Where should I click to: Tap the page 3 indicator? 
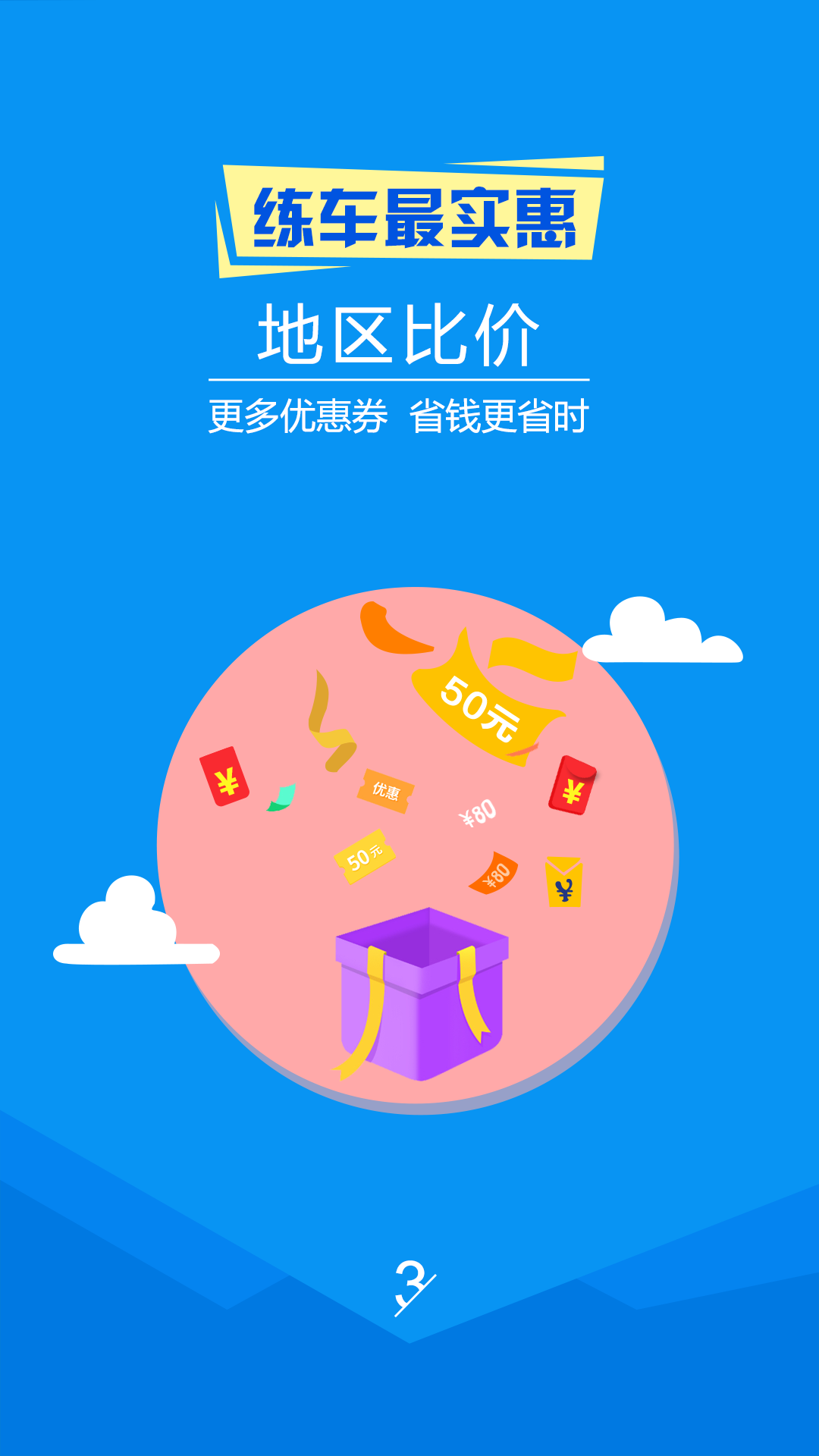pyautogui.click(x=413, y=1286)
